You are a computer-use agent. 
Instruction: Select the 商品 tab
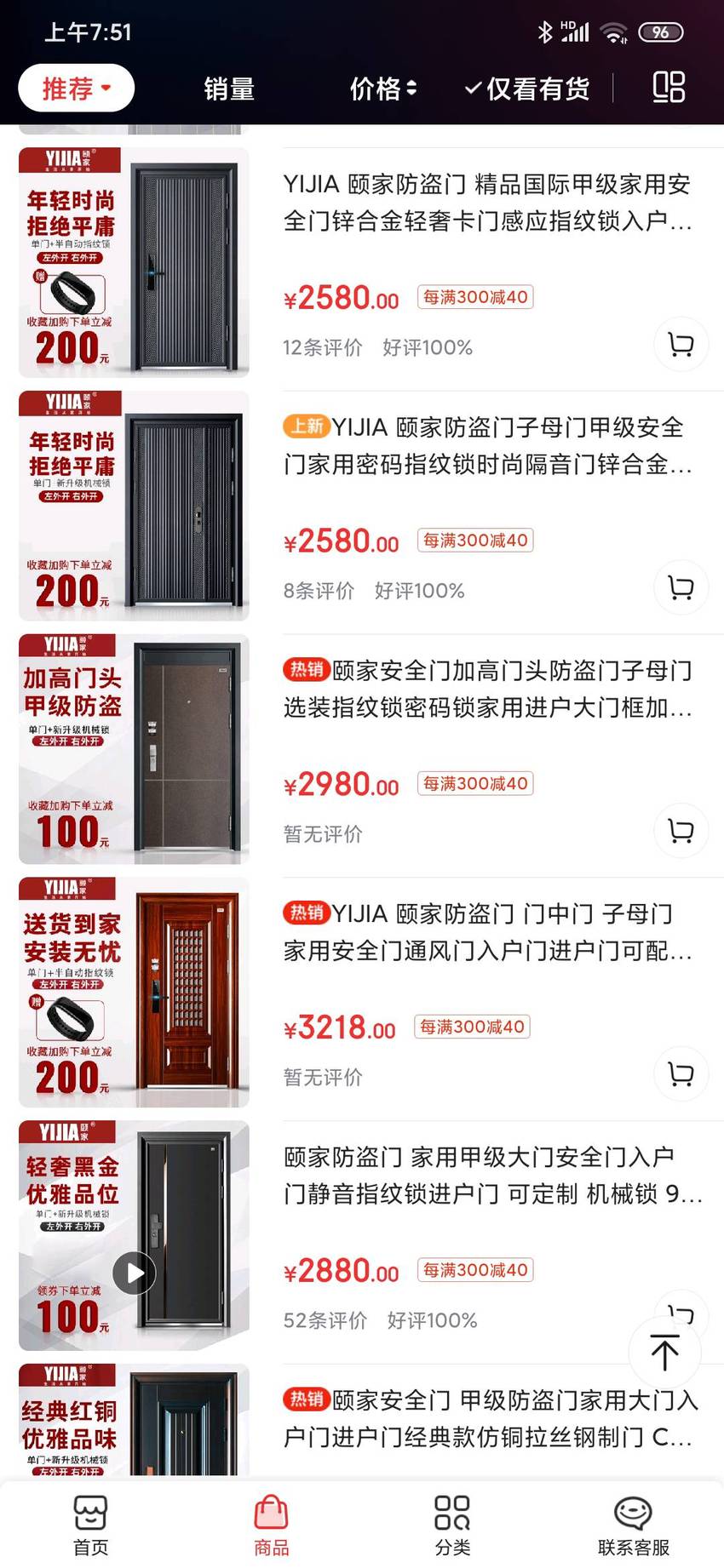(x=272, y=1525)
